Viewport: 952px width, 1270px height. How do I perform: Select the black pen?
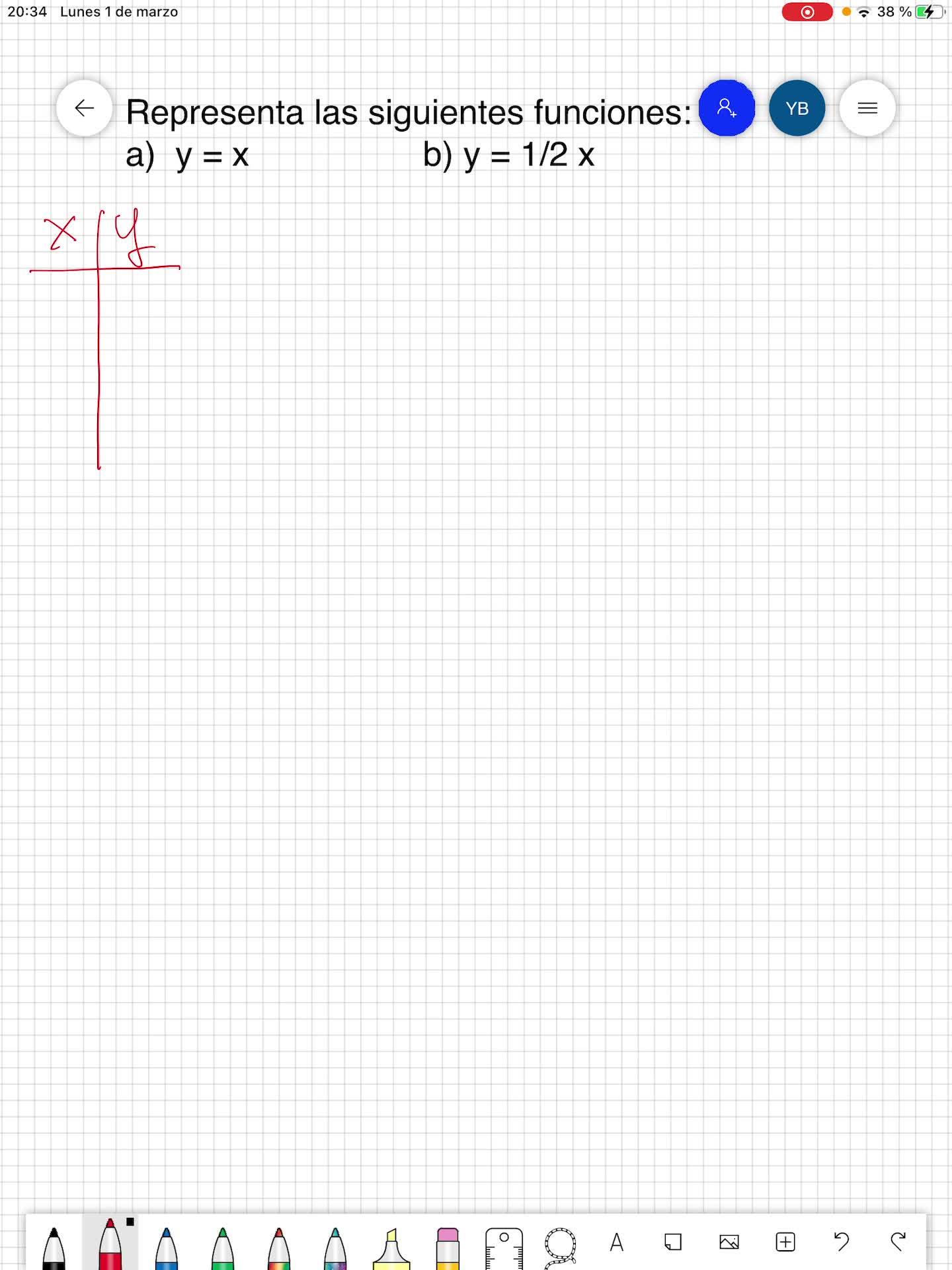54,1246
